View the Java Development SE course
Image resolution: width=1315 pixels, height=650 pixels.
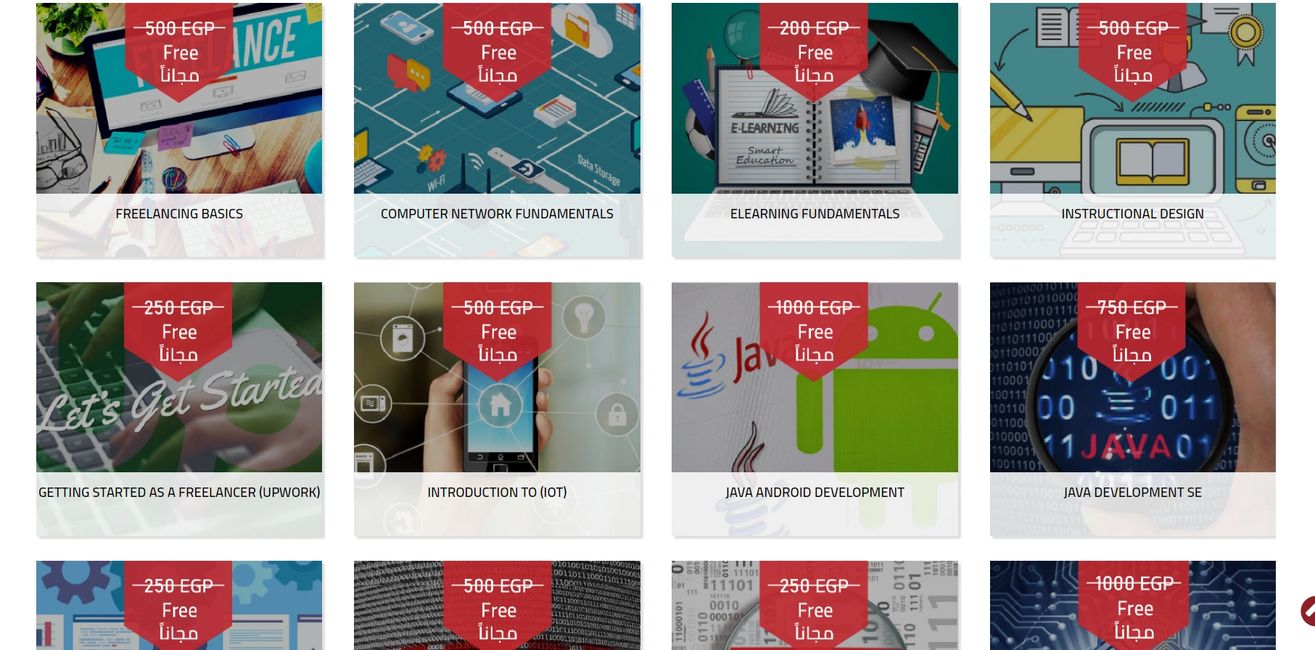click(1132, 492)
